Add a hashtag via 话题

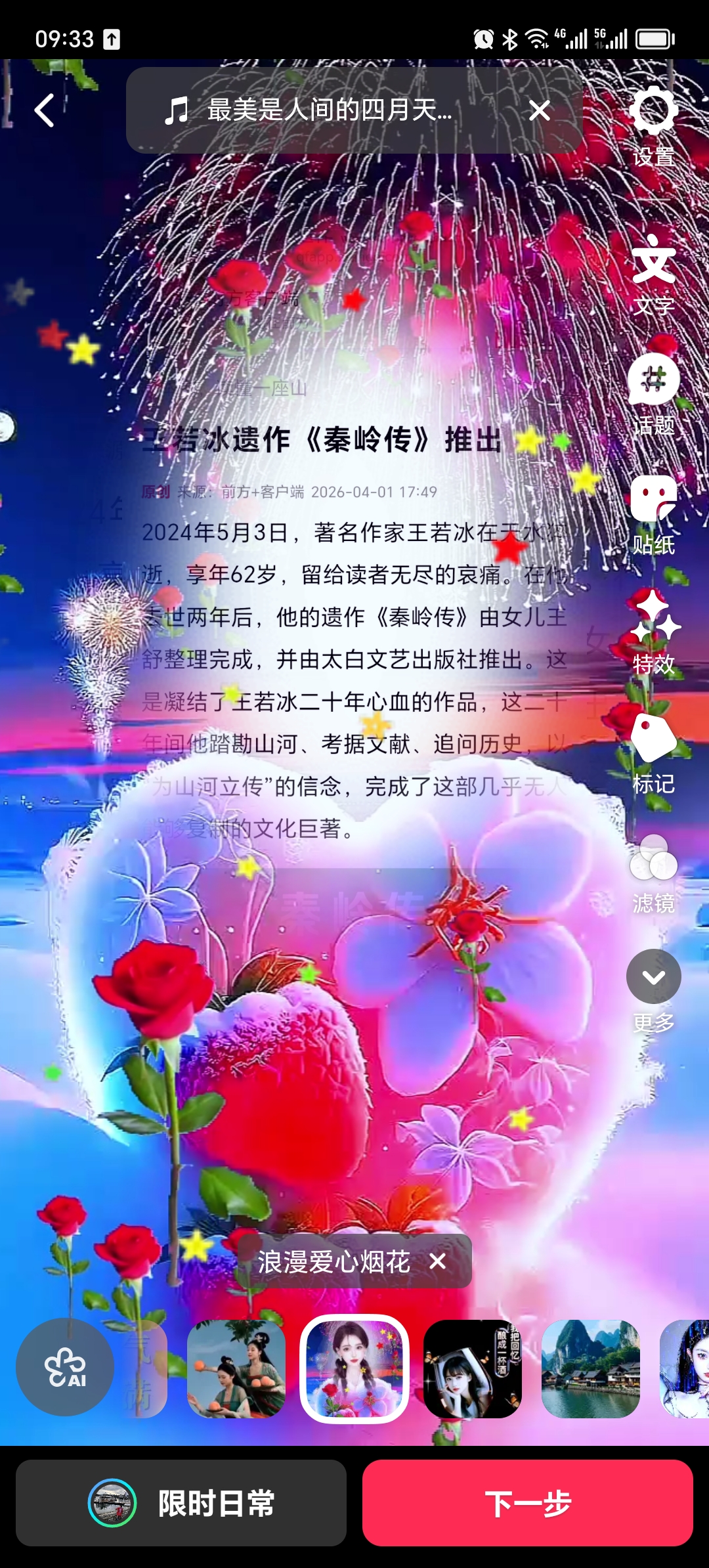click(653, 392)
